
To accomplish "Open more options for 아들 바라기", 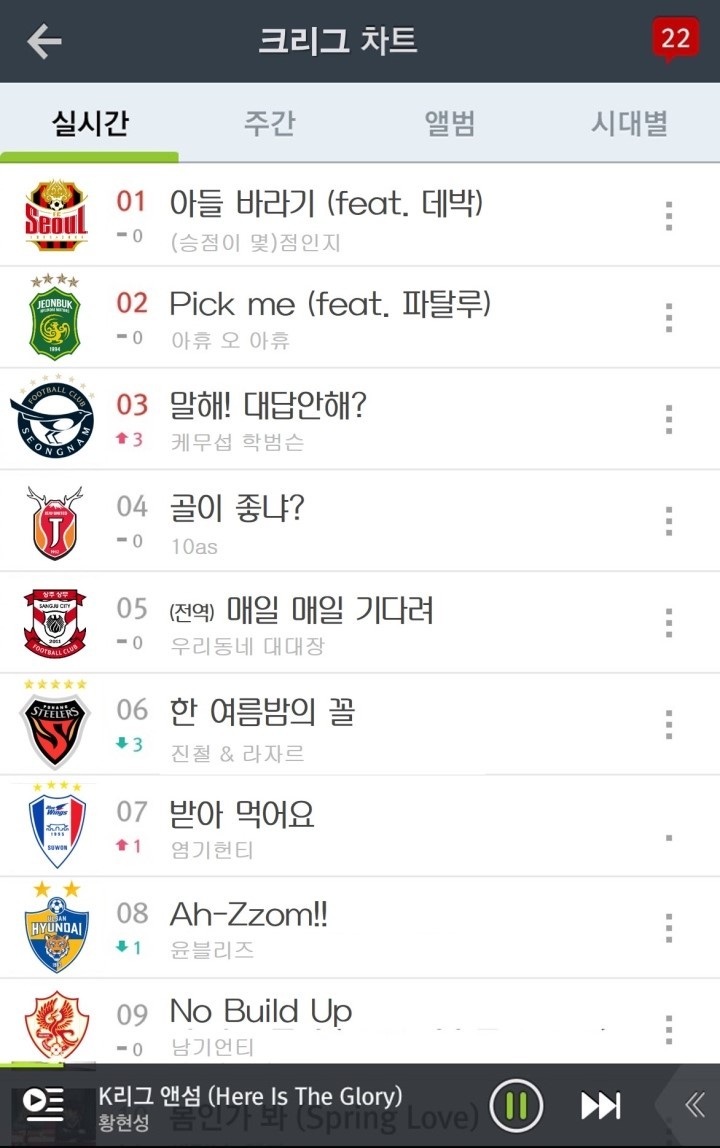I will point(668,216).
